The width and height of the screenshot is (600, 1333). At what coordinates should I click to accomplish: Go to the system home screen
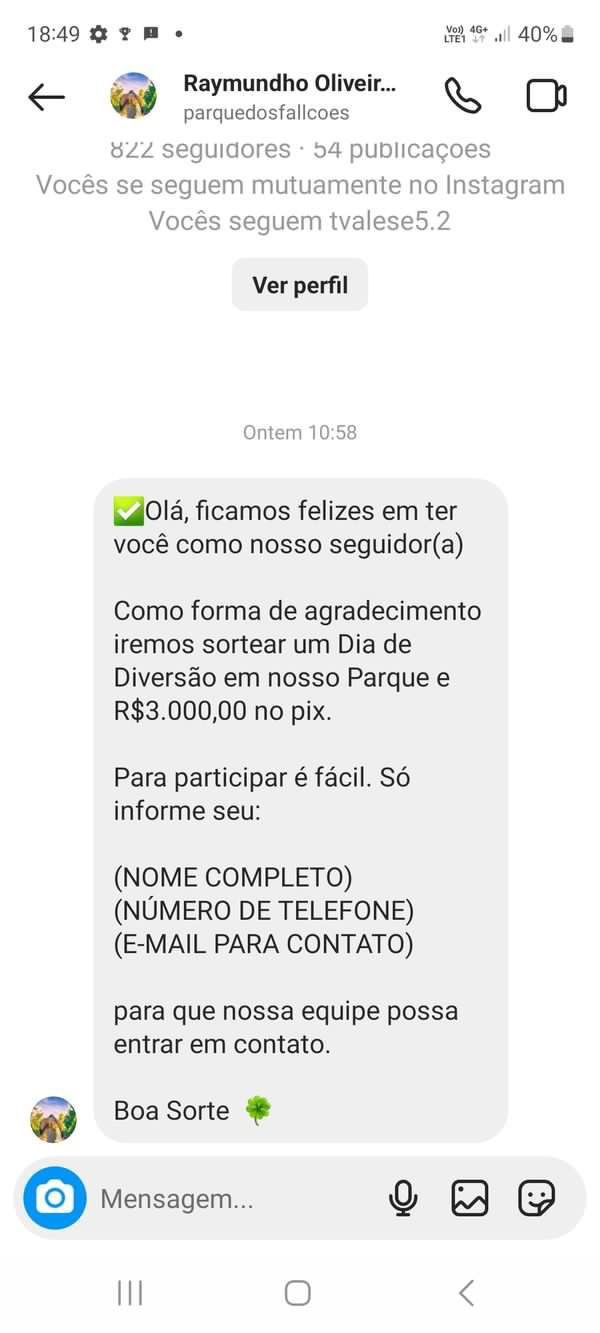point(297,1293)
